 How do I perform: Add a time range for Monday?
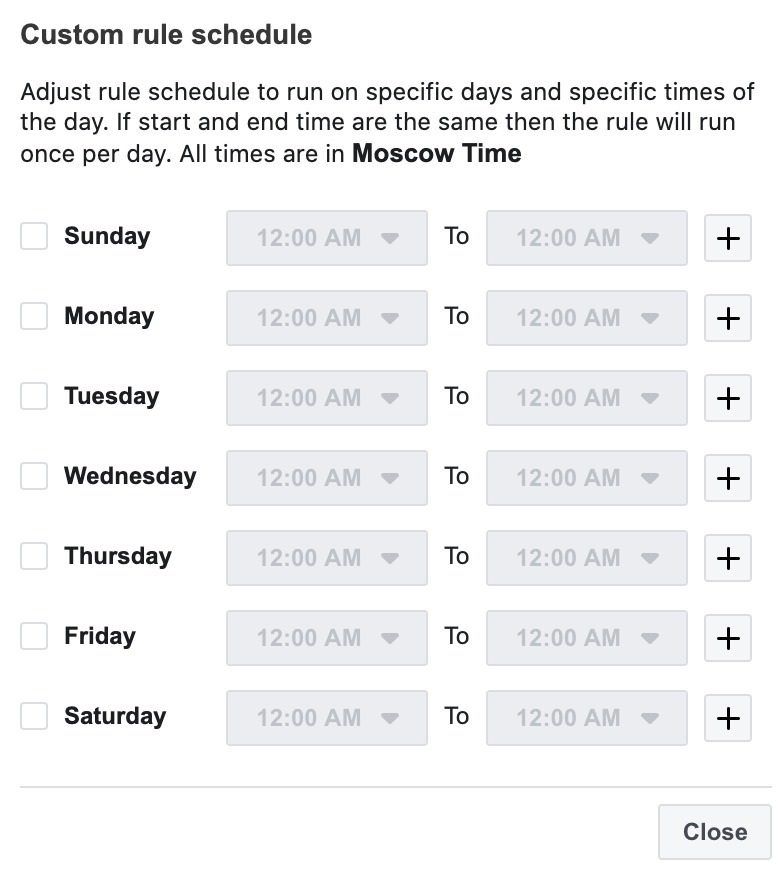(x=728, y=318)
